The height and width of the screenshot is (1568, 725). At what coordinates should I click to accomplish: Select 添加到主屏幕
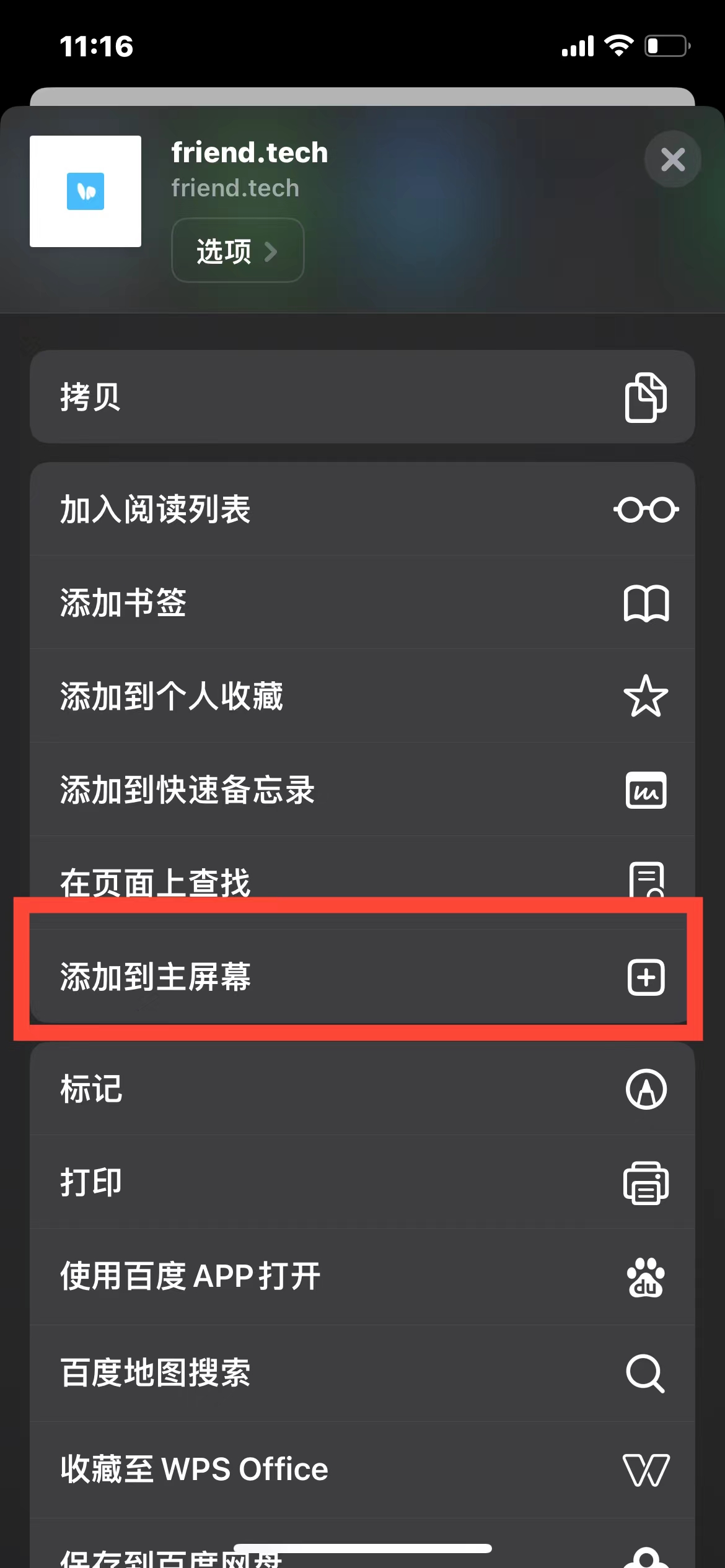(362, 977)
